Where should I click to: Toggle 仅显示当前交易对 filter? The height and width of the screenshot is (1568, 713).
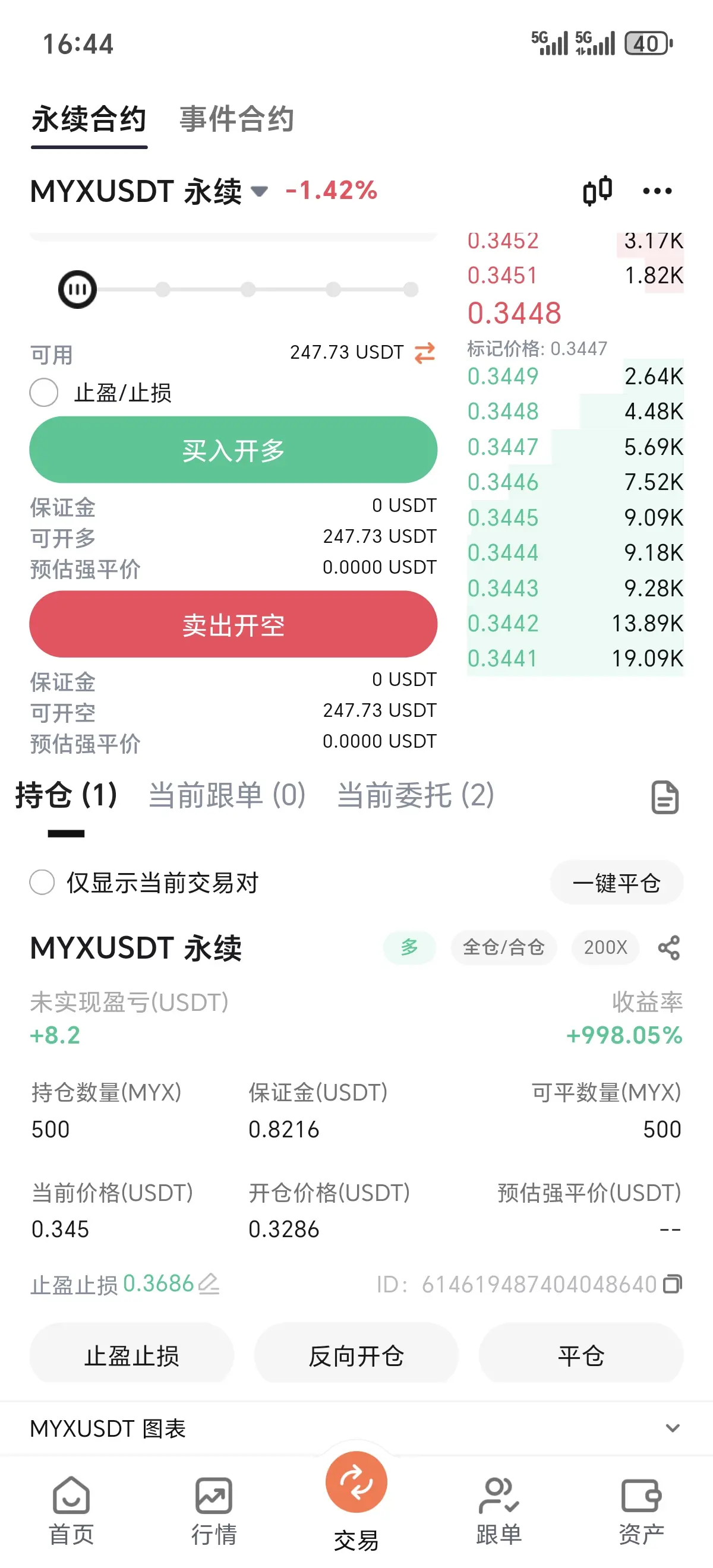(43, 882)
